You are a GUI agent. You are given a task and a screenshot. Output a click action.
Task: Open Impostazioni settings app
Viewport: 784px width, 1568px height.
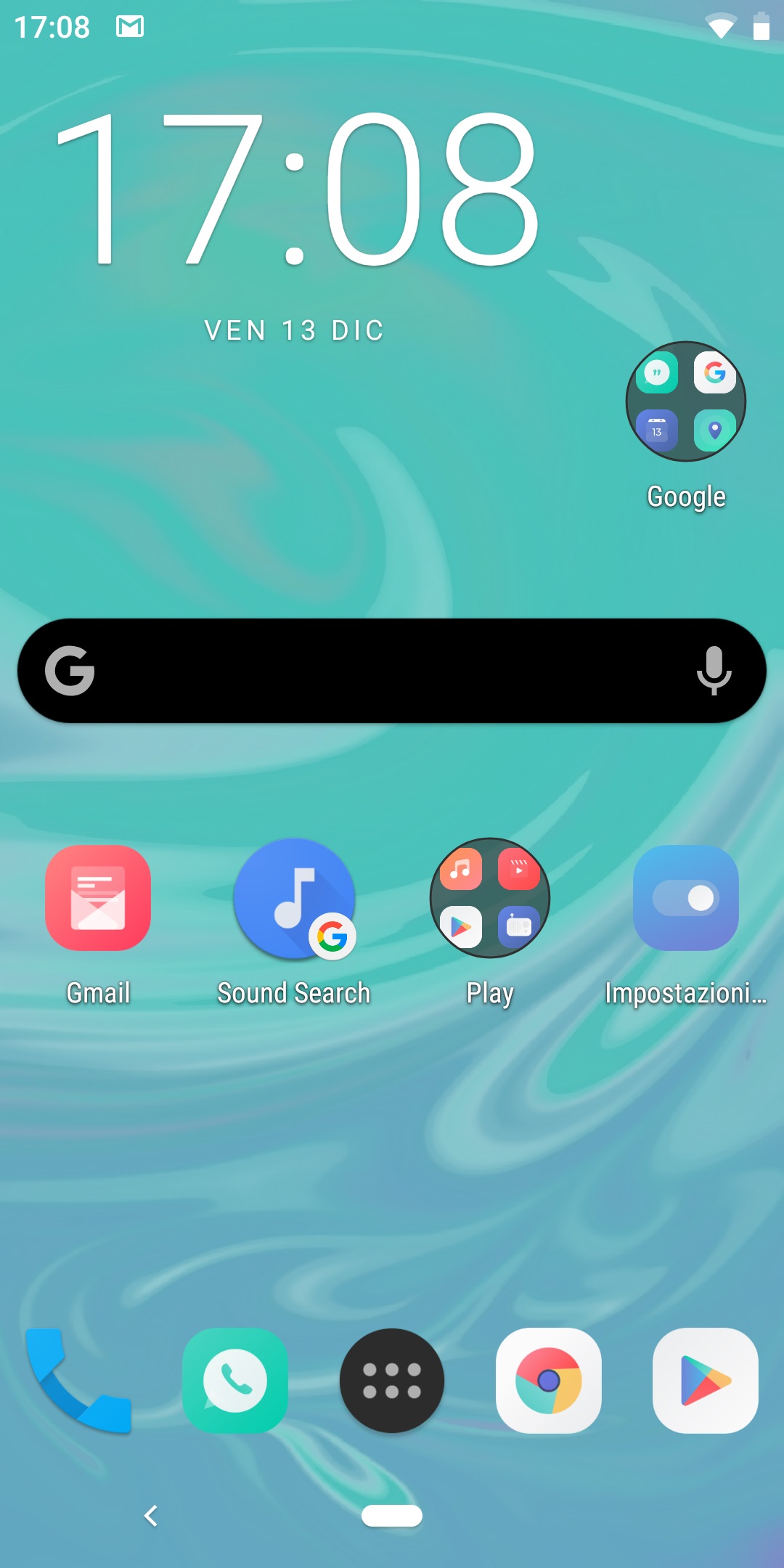[686, 898]
